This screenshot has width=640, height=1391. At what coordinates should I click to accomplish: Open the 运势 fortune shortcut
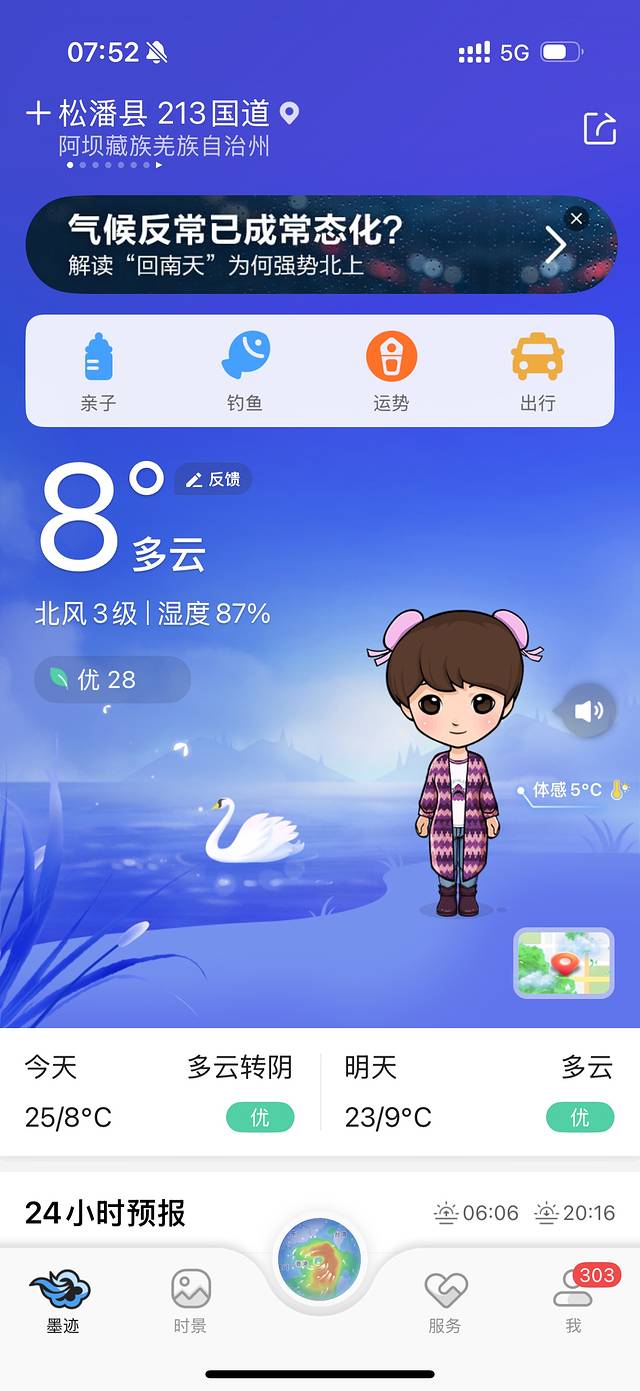coord(391,370)
